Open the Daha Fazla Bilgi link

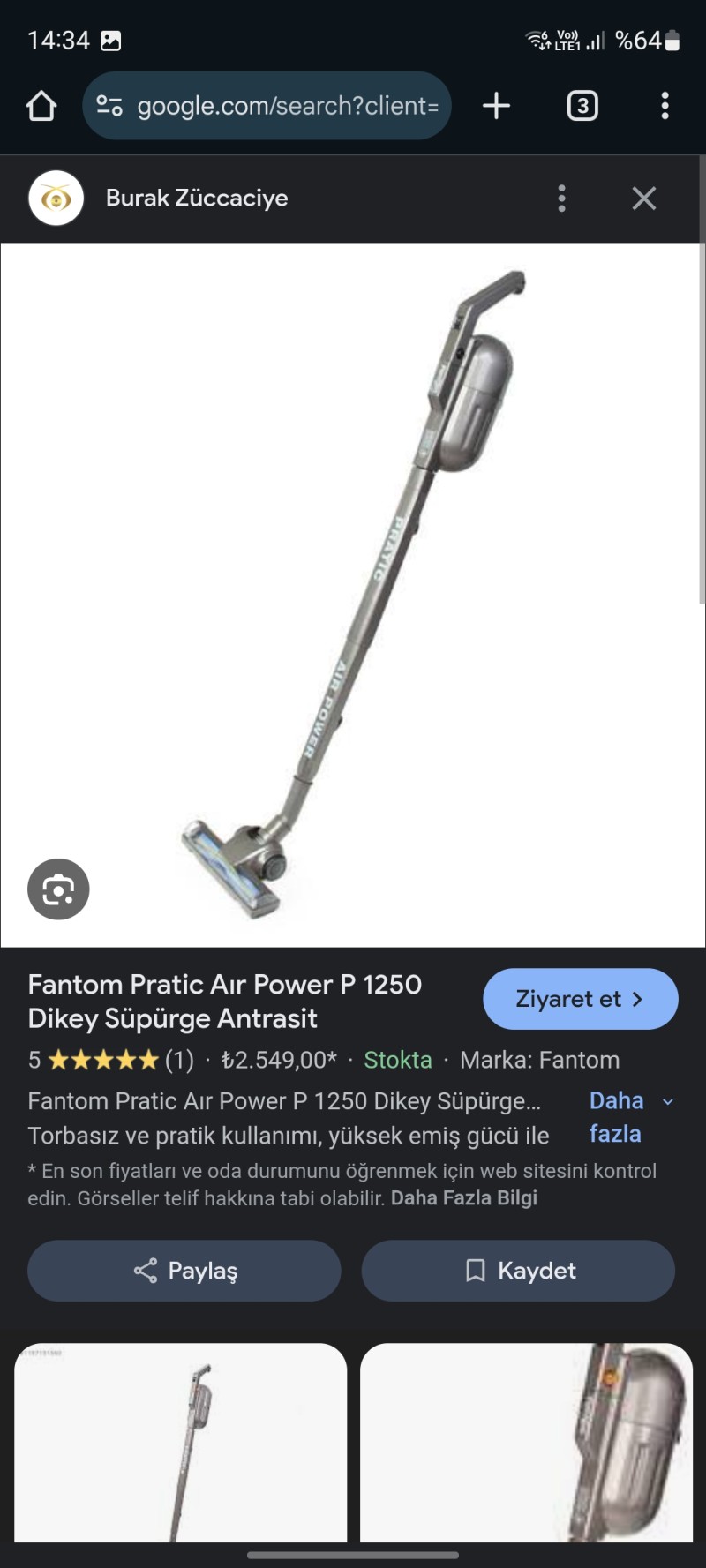[464, 1198]
